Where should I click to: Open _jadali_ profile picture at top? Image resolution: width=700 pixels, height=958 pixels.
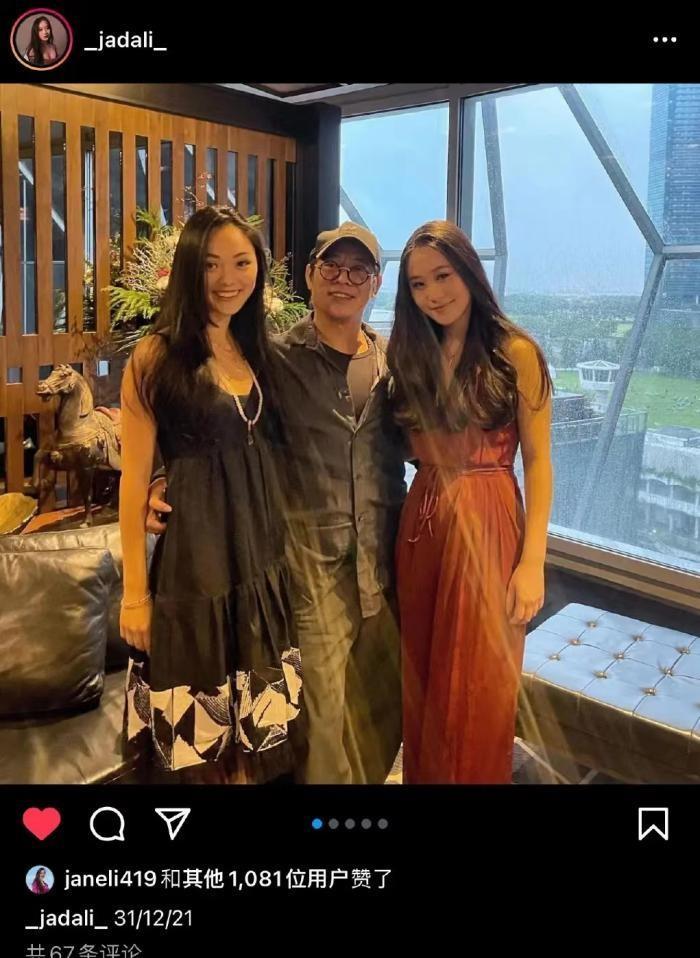pos(41,40)
